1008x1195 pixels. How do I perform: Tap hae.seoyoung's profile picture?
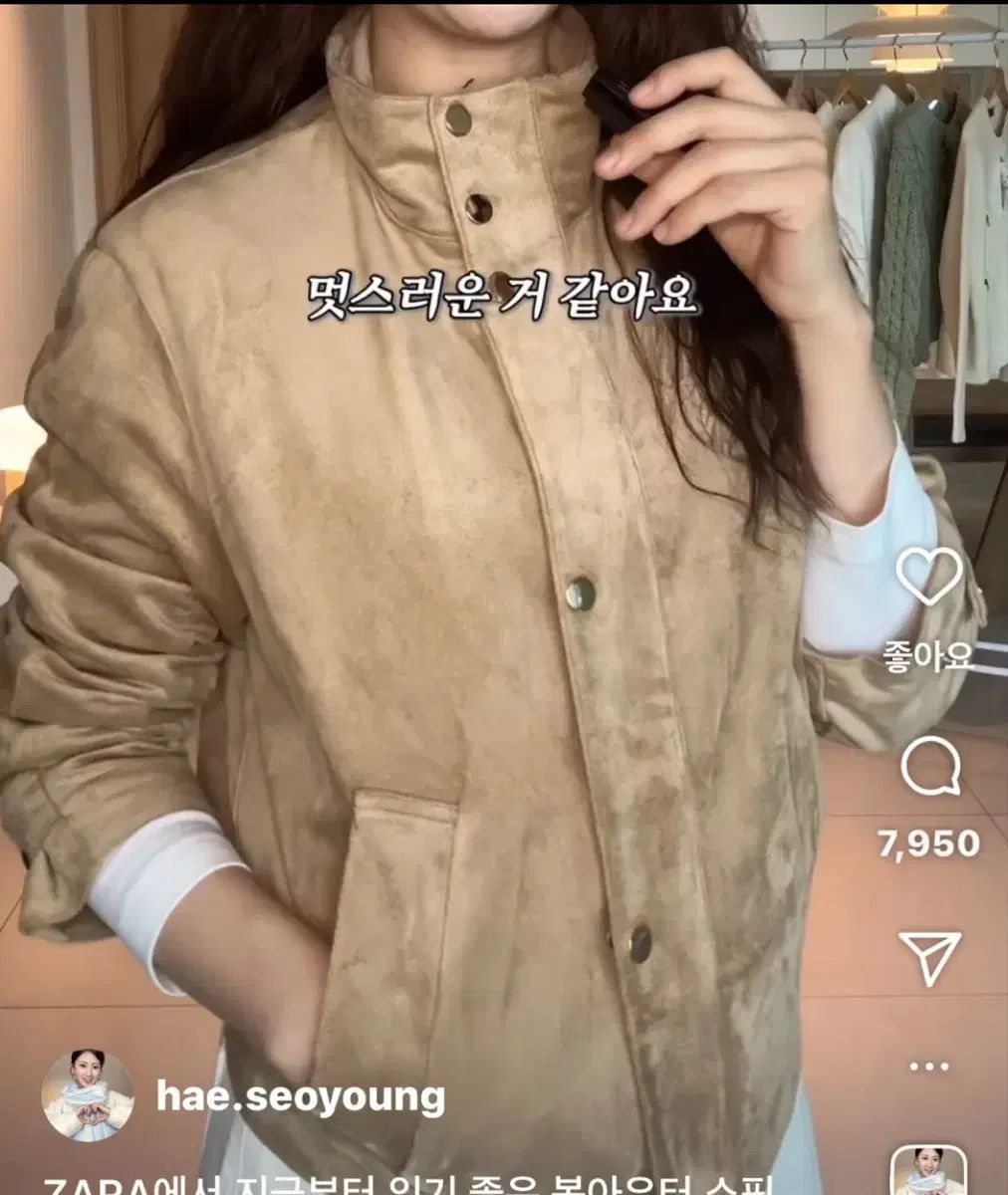point(88,1096)
